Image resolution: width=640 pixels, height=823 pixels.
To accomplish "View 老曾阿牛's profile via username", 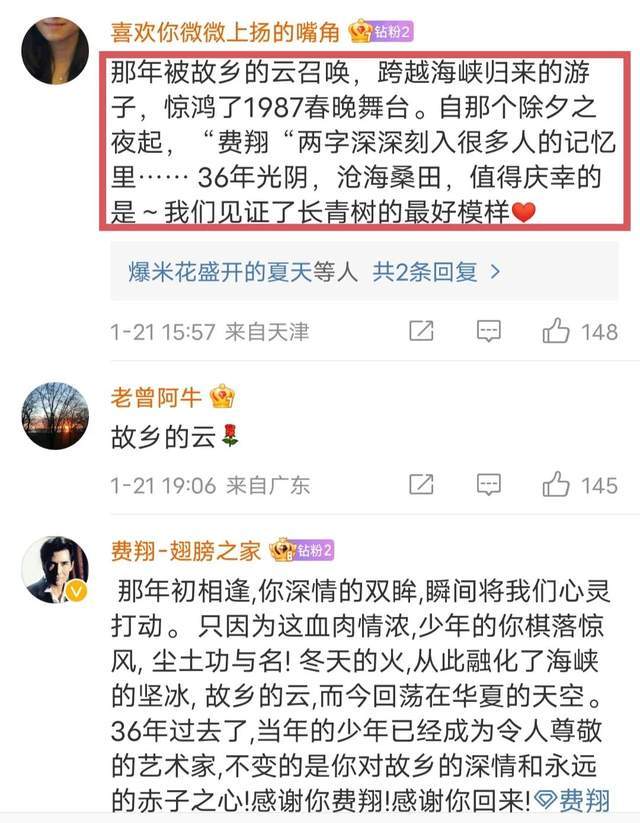I will click(156, 397).
